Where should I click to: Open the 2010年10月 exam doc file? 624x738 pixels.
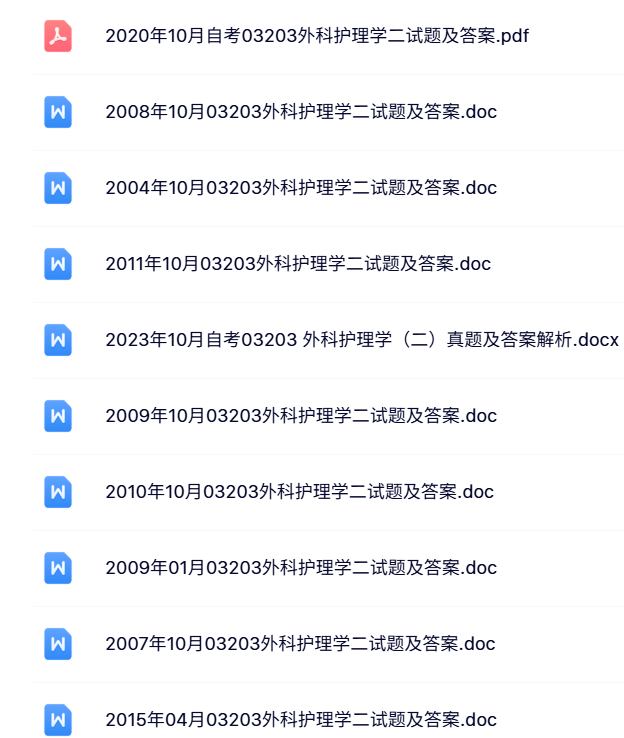[299, 492]
